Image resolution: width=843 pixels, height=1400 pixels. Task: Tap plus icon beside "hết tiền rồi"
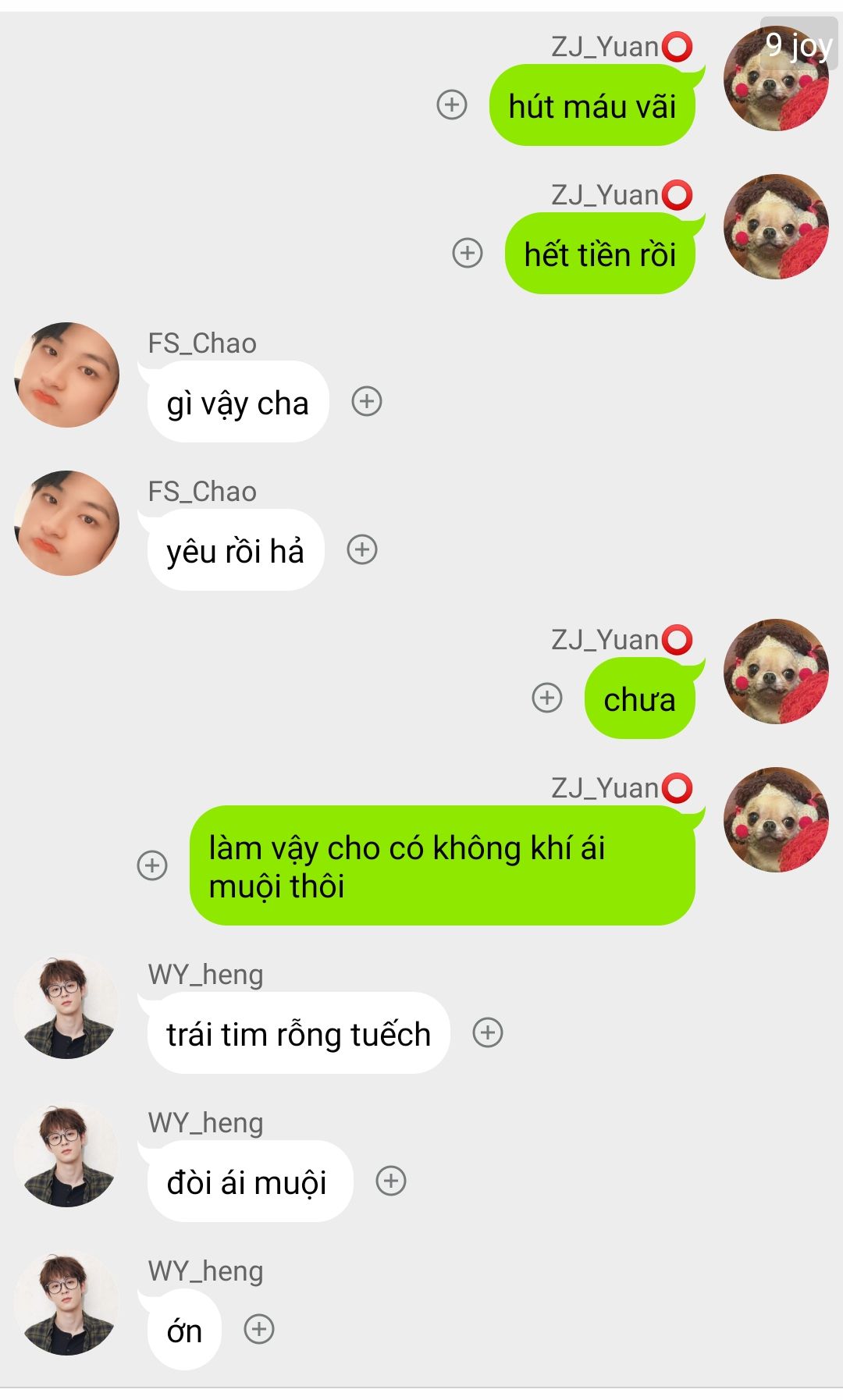coord(468,253)
